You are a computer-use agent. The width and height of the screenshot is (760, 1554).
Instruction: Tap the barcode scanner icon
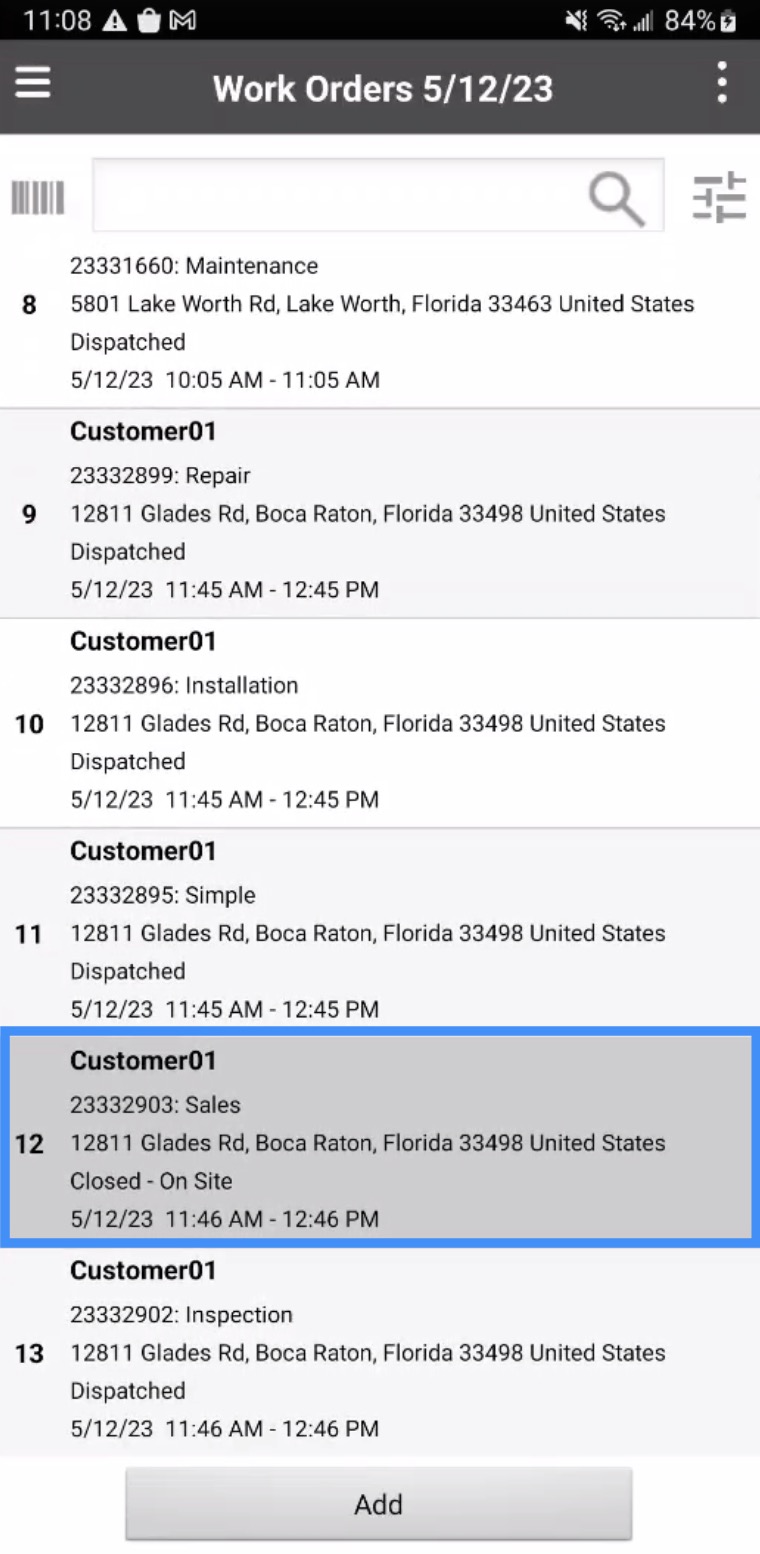point(38,197)
